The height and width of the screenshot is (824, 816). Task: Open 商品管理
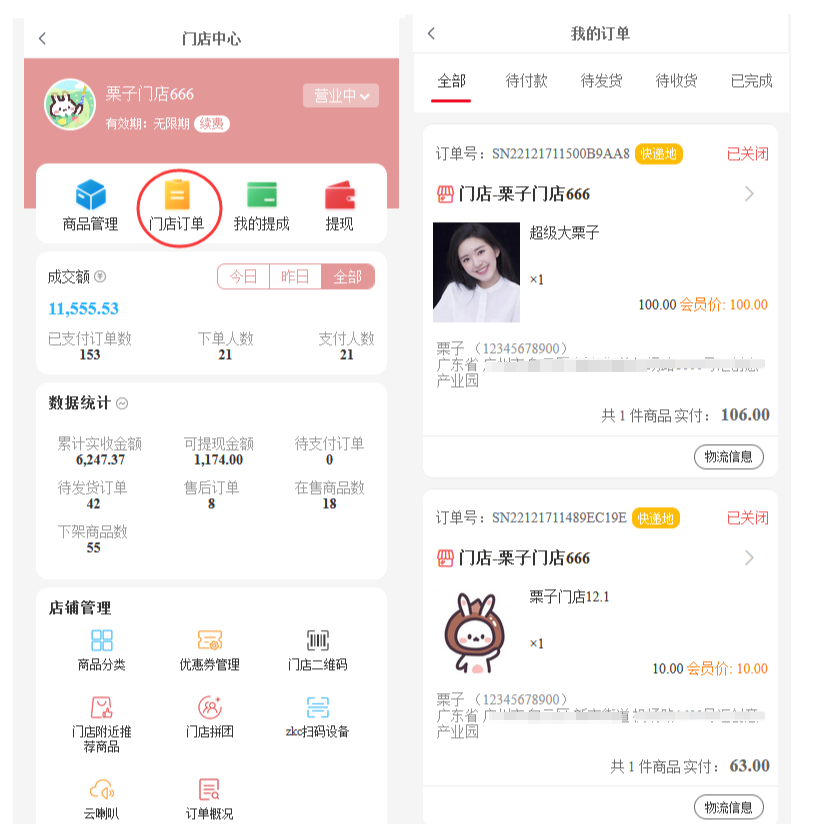(90, 205)
